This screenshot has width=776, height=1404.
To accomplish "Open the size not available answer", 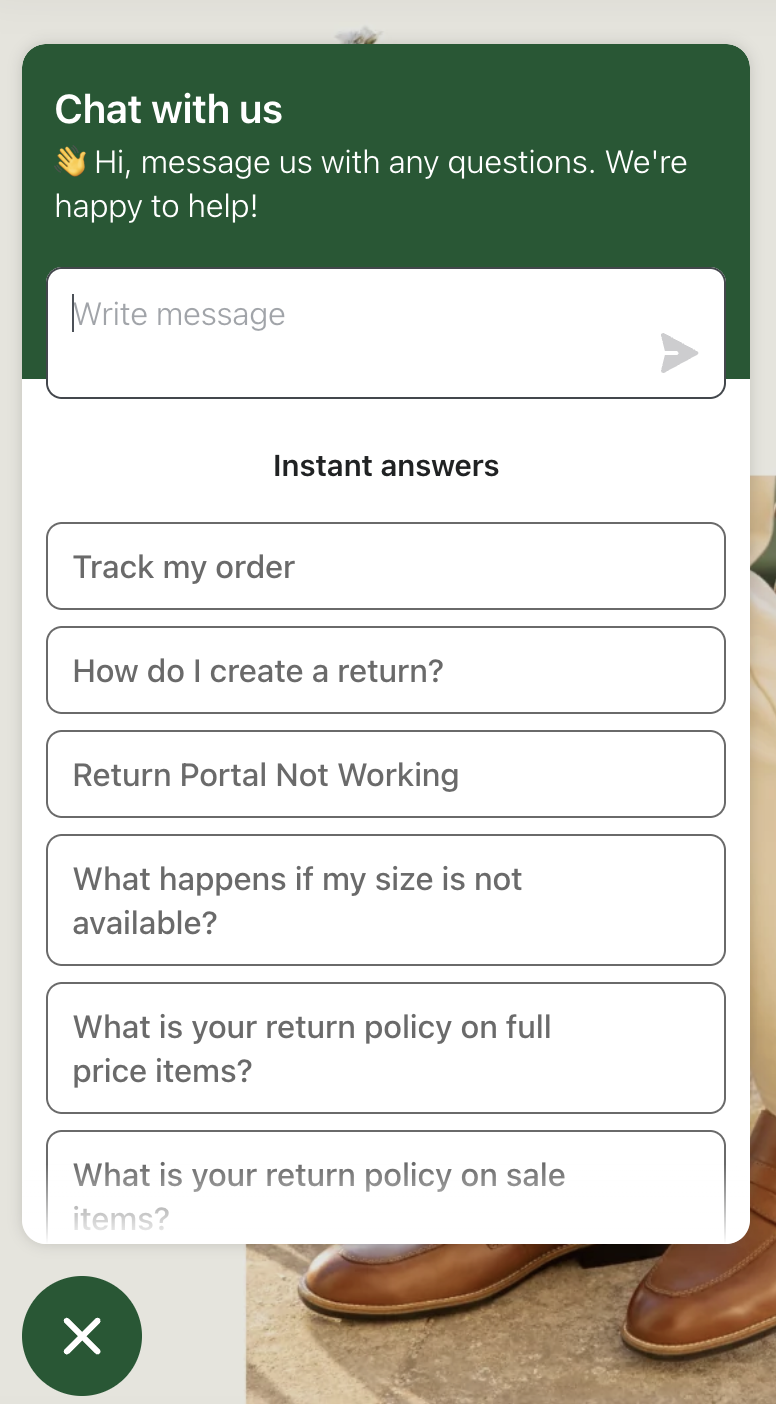I will click(386, 900).
